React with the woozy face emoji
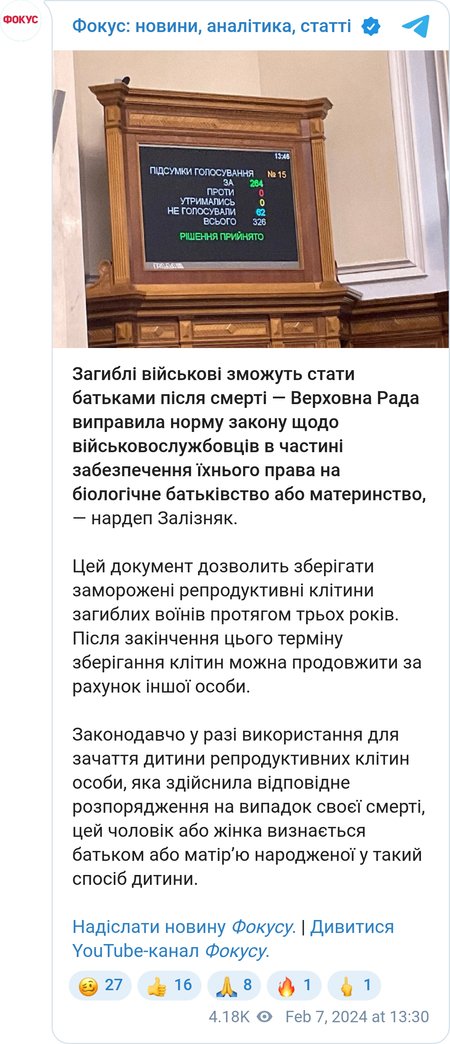Screen dimensions: 450x1044 [x=101, y=985]
